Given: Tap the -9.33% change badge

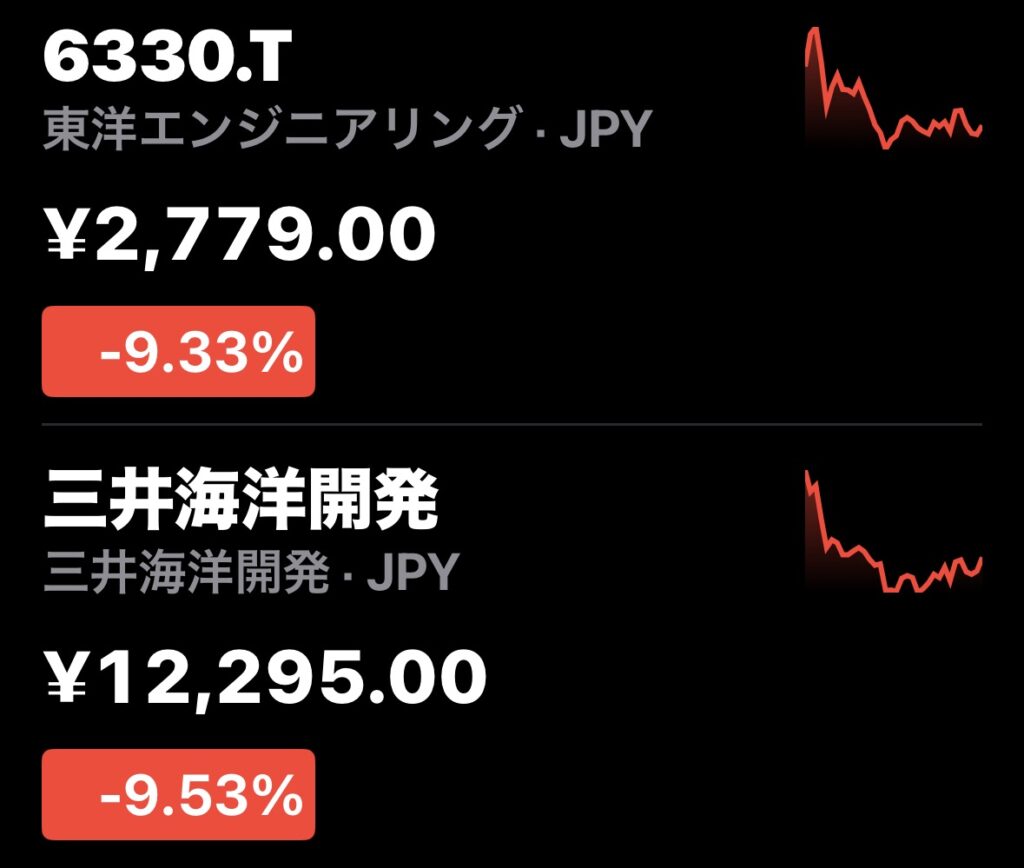Looking at the screenshot, I should (178, 352).
